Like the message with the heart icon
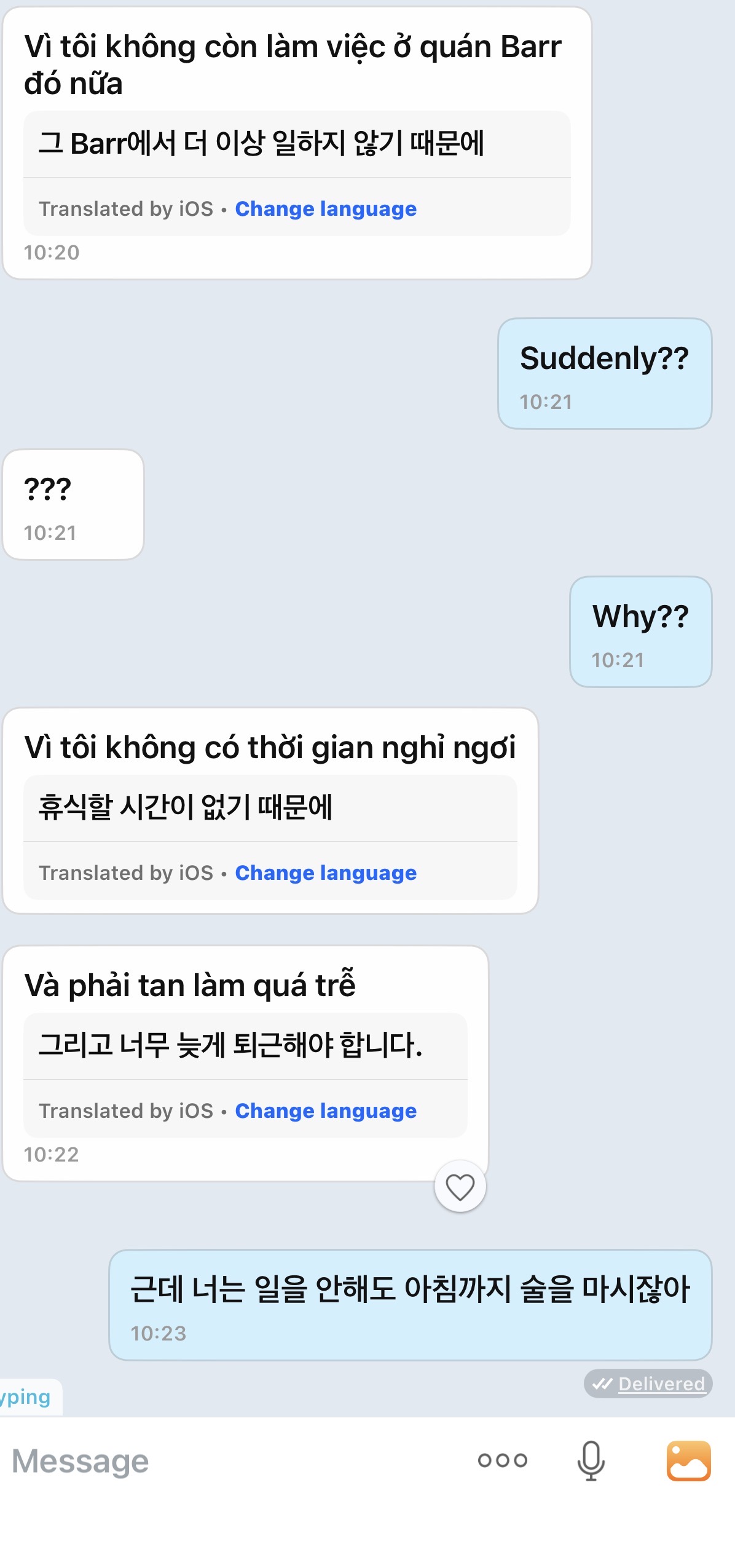Screen dimensions: 735x1568 [x=460, y=1187]
